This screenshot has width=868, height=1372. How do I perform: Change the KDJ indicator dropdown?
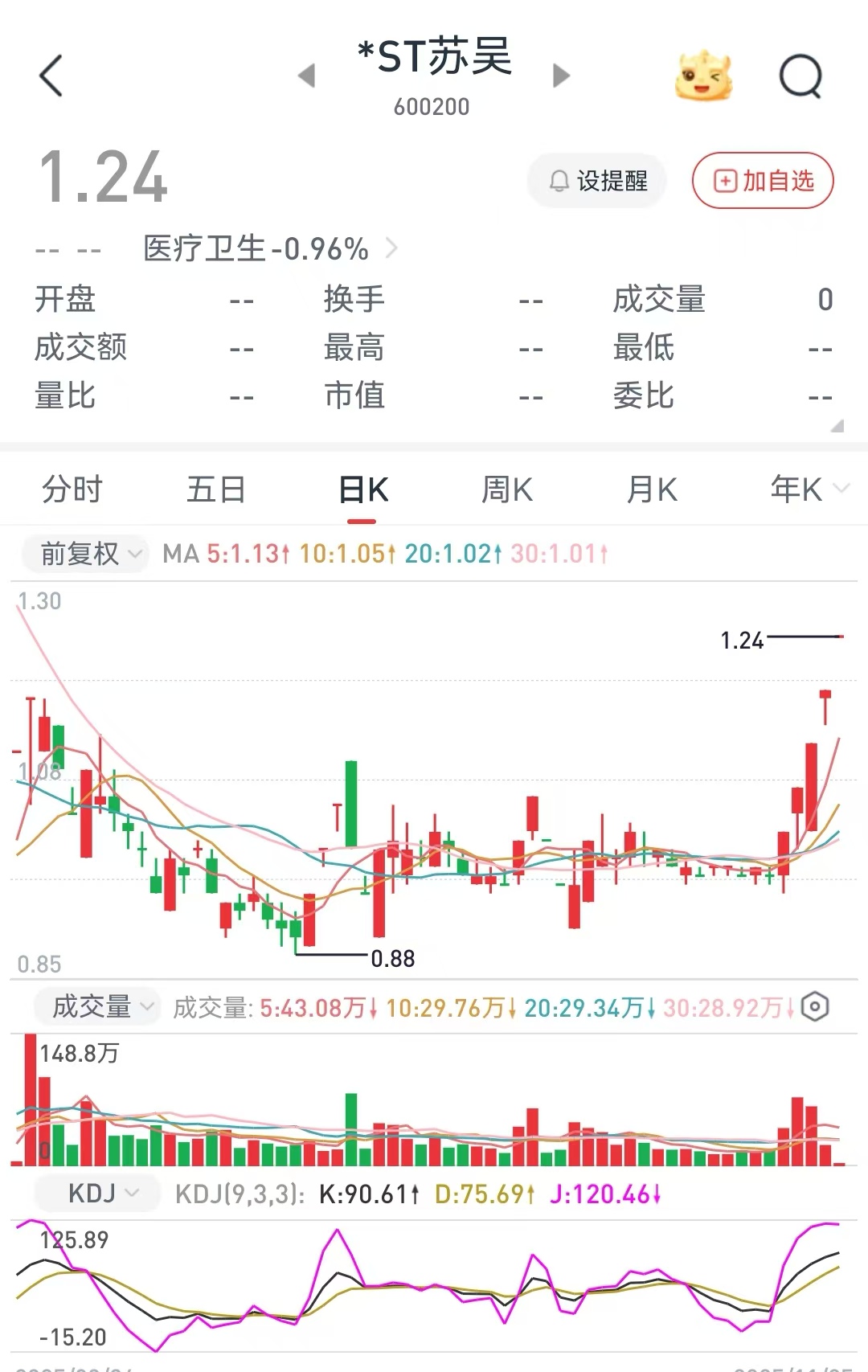102,1194
